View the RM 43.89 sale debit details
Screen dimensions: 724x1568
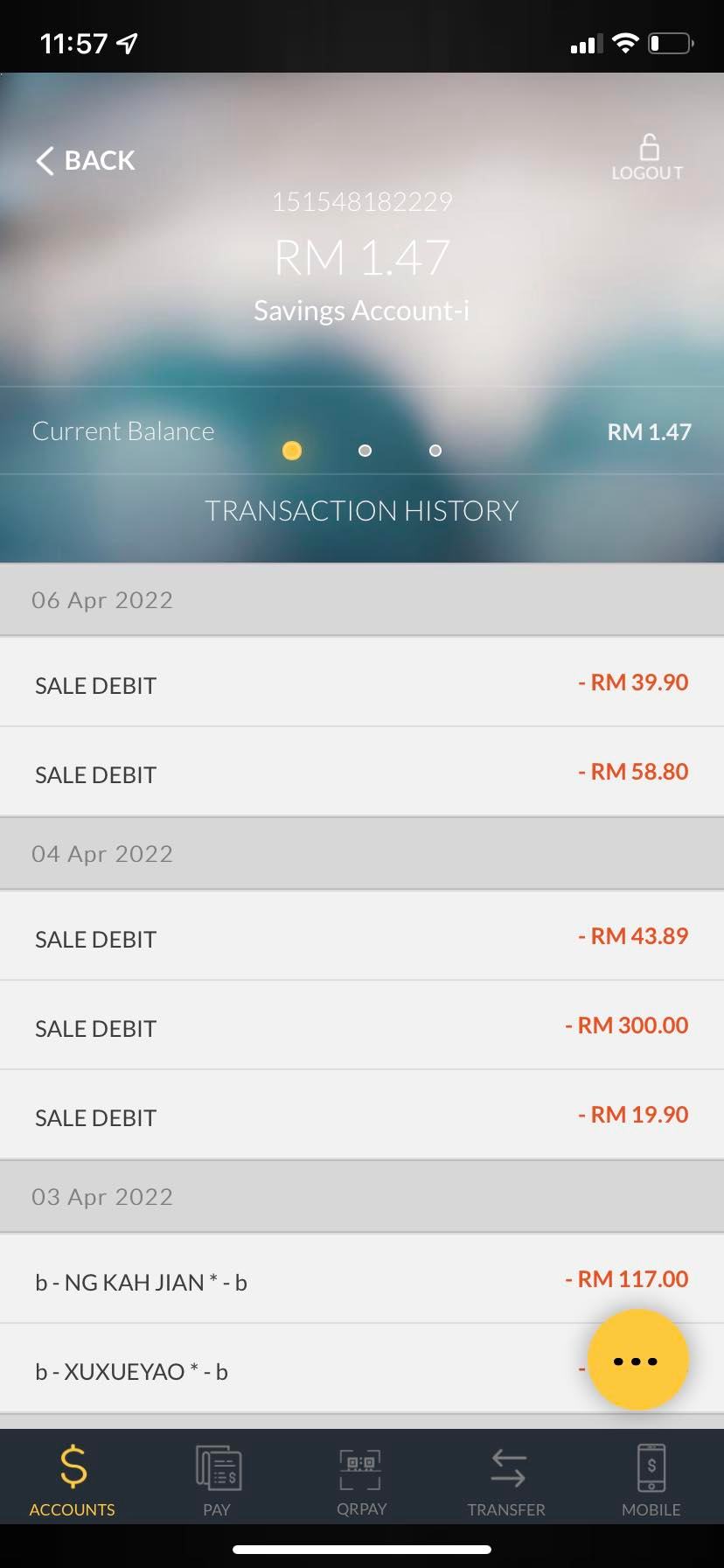click(x=362, y=936)
